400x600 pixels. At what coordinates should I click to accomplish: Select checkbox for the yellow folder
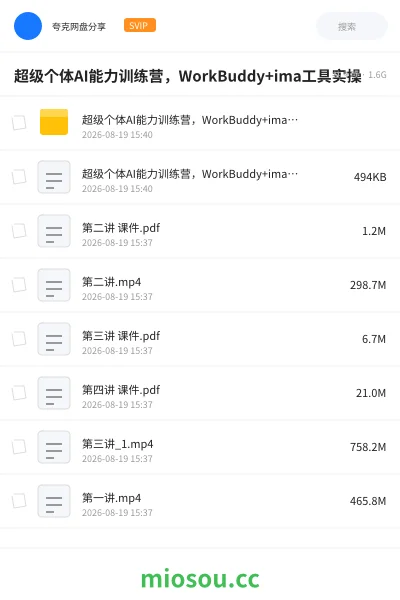(19, 123)
